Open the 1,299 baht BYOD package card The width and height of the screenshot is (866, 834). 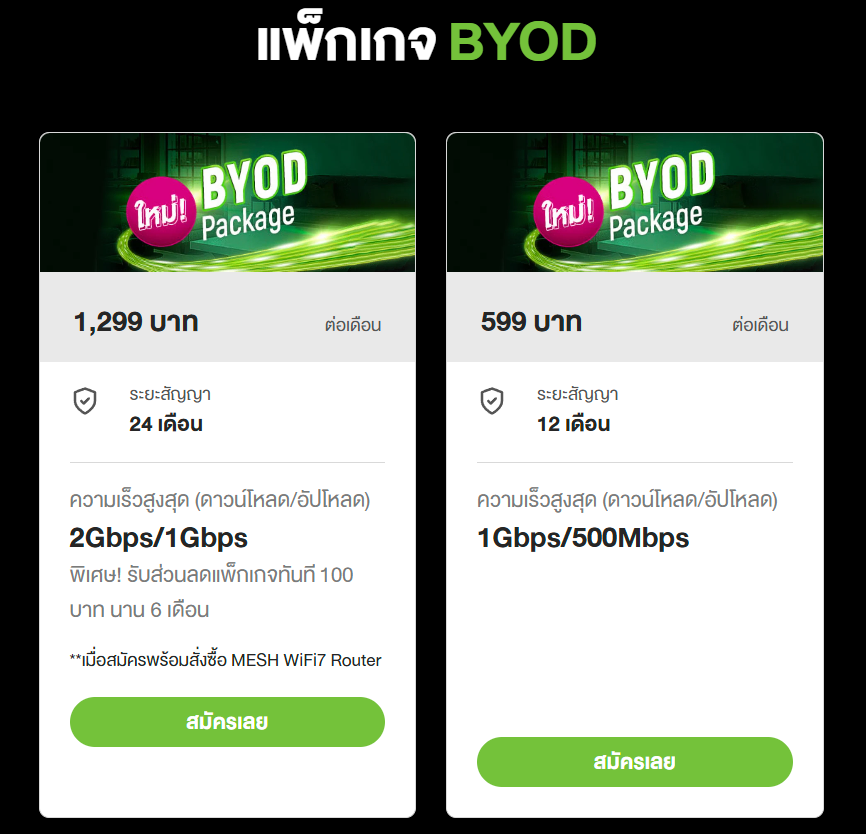click(227, 203)
